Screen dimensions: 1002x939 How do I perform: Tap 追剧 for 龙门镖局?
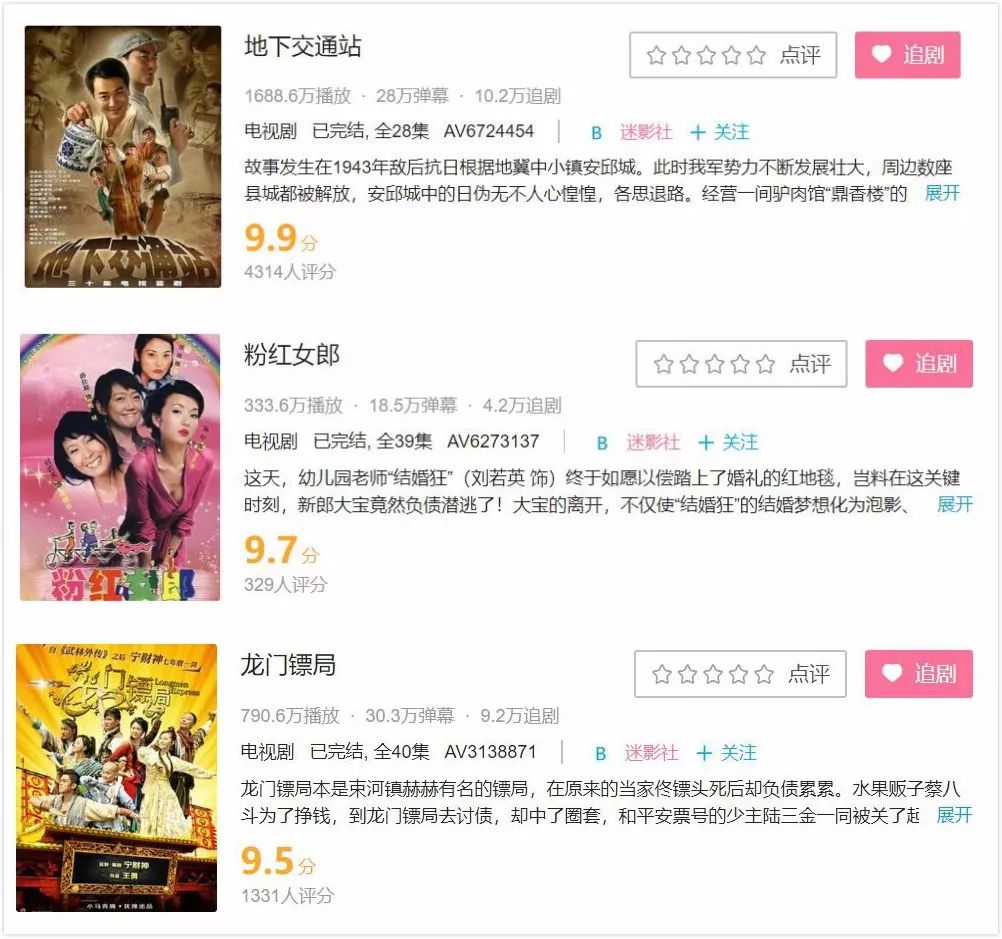(x=918, y=674)
